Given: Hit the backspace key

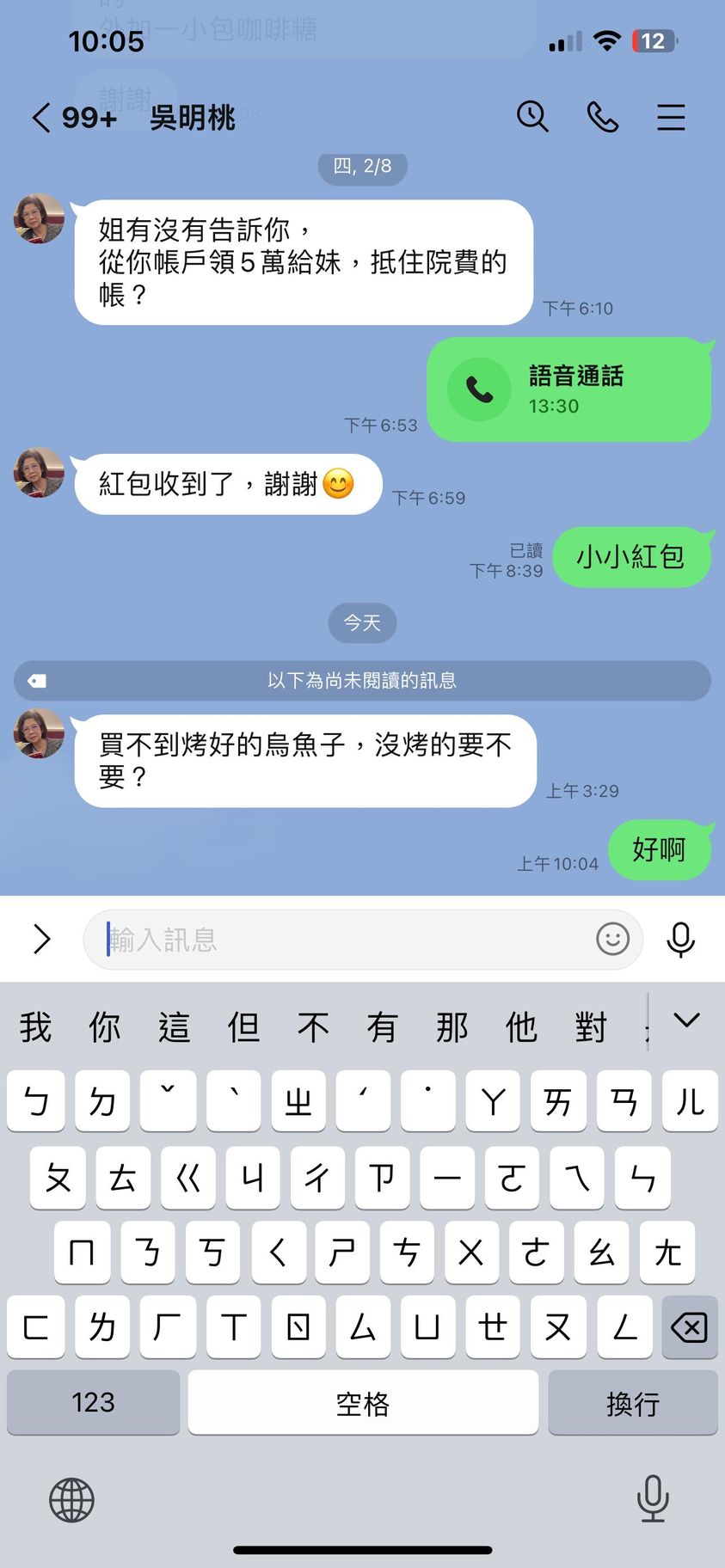Looking at the screenshot, I should [x=689, y=1327].
